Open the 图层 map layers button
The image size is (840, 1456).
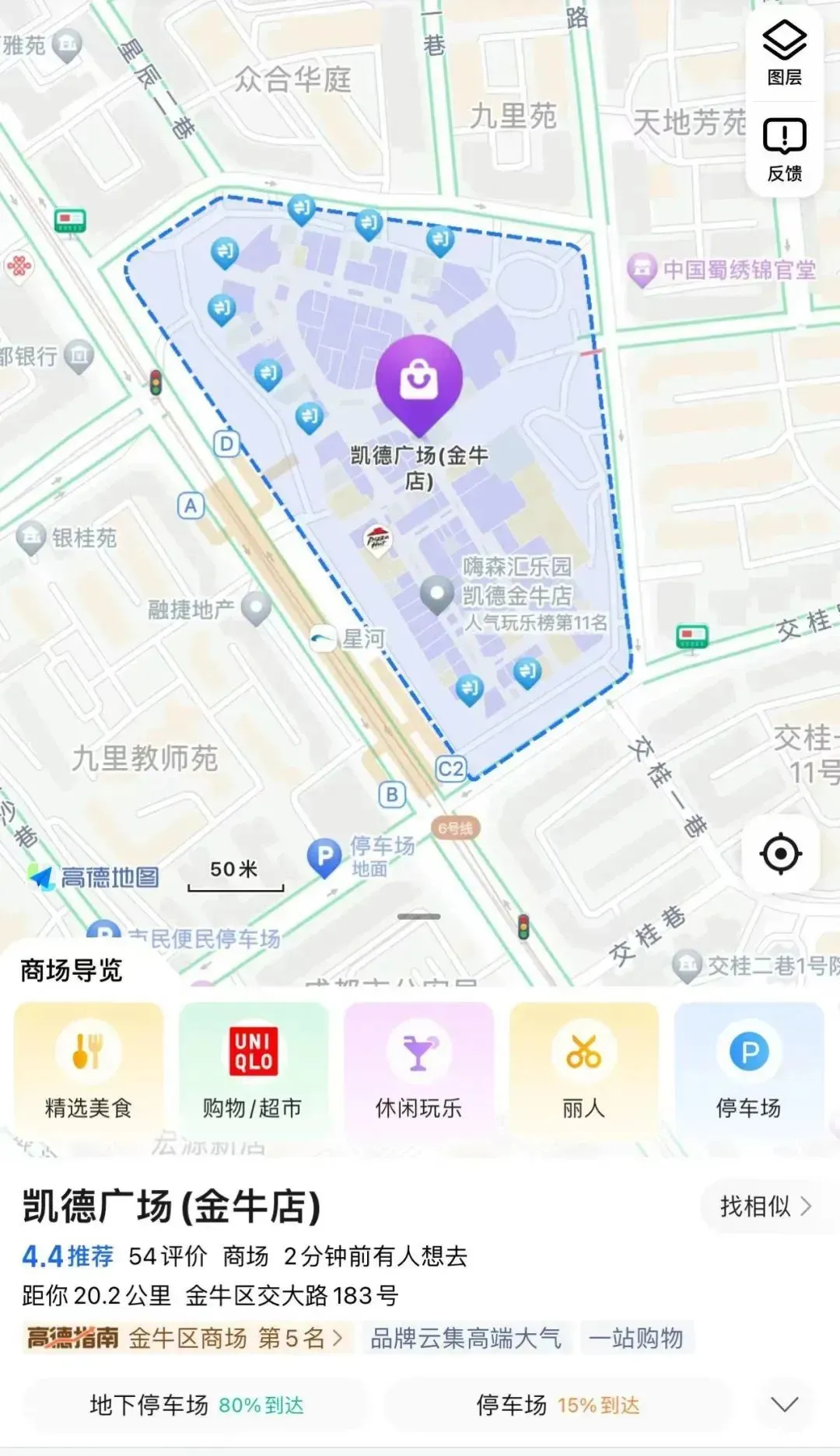[784, 53]
